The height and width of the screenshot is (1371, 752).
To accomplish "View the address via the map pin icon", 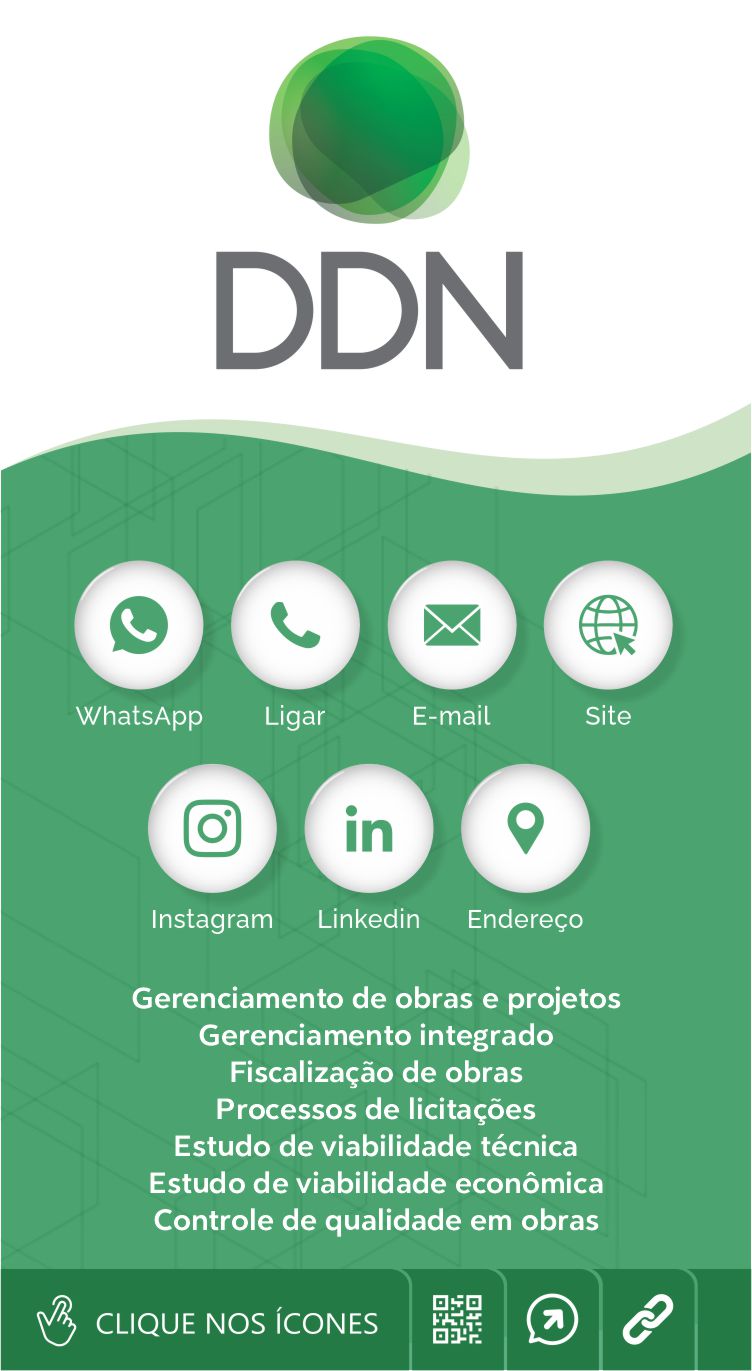I will pyautogui.click(x=525, y=828).
